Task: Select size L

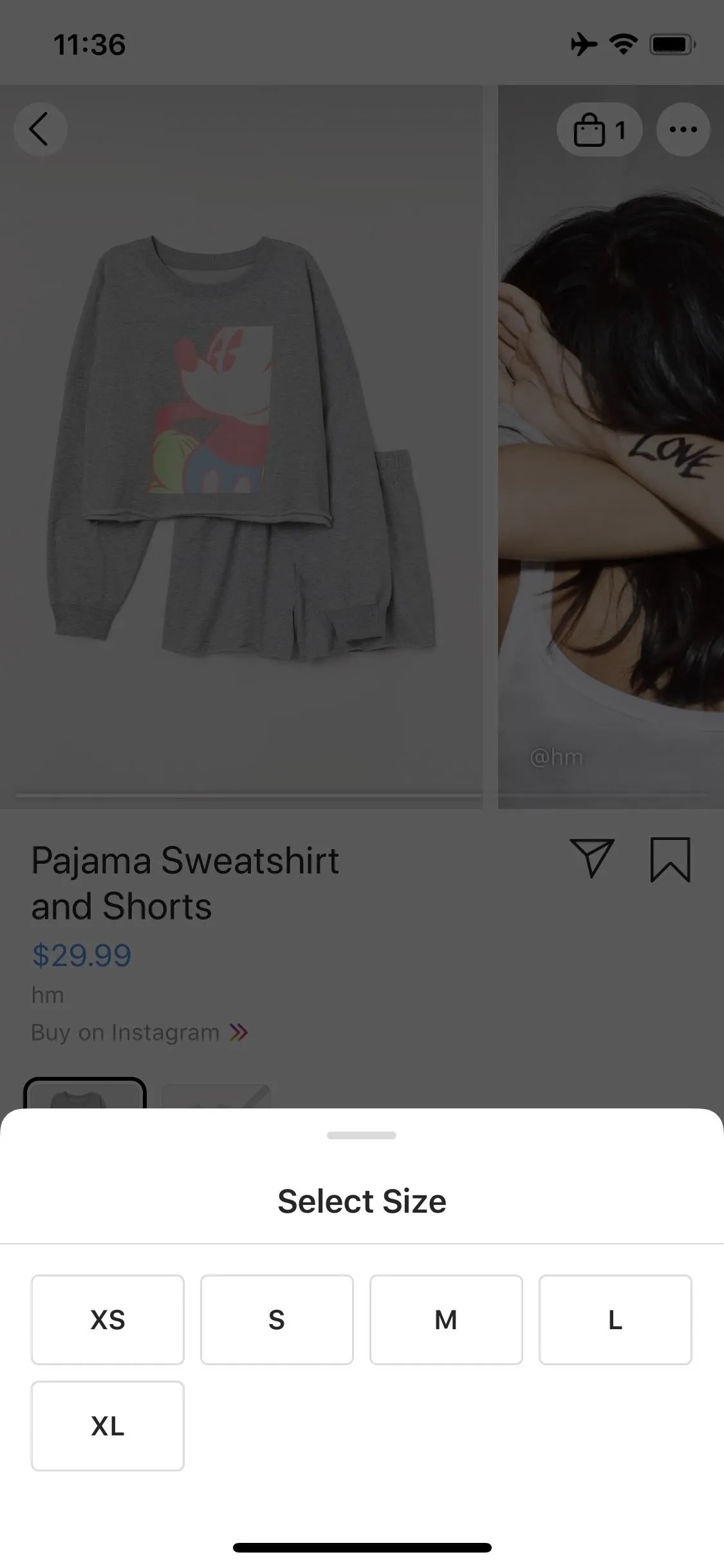Action: coord(615,1320)
